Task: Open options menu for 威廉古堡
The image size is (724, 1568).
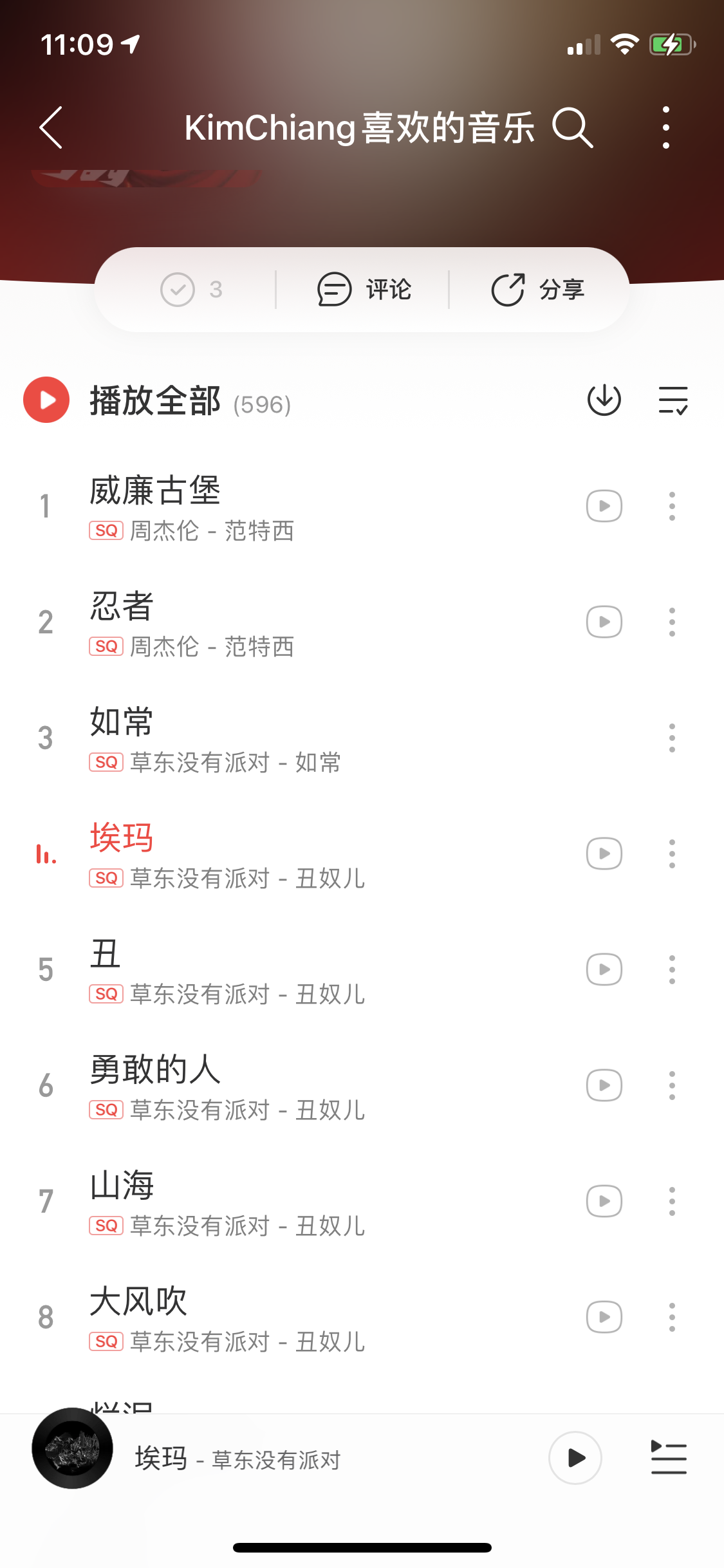Action: (671, 506)
